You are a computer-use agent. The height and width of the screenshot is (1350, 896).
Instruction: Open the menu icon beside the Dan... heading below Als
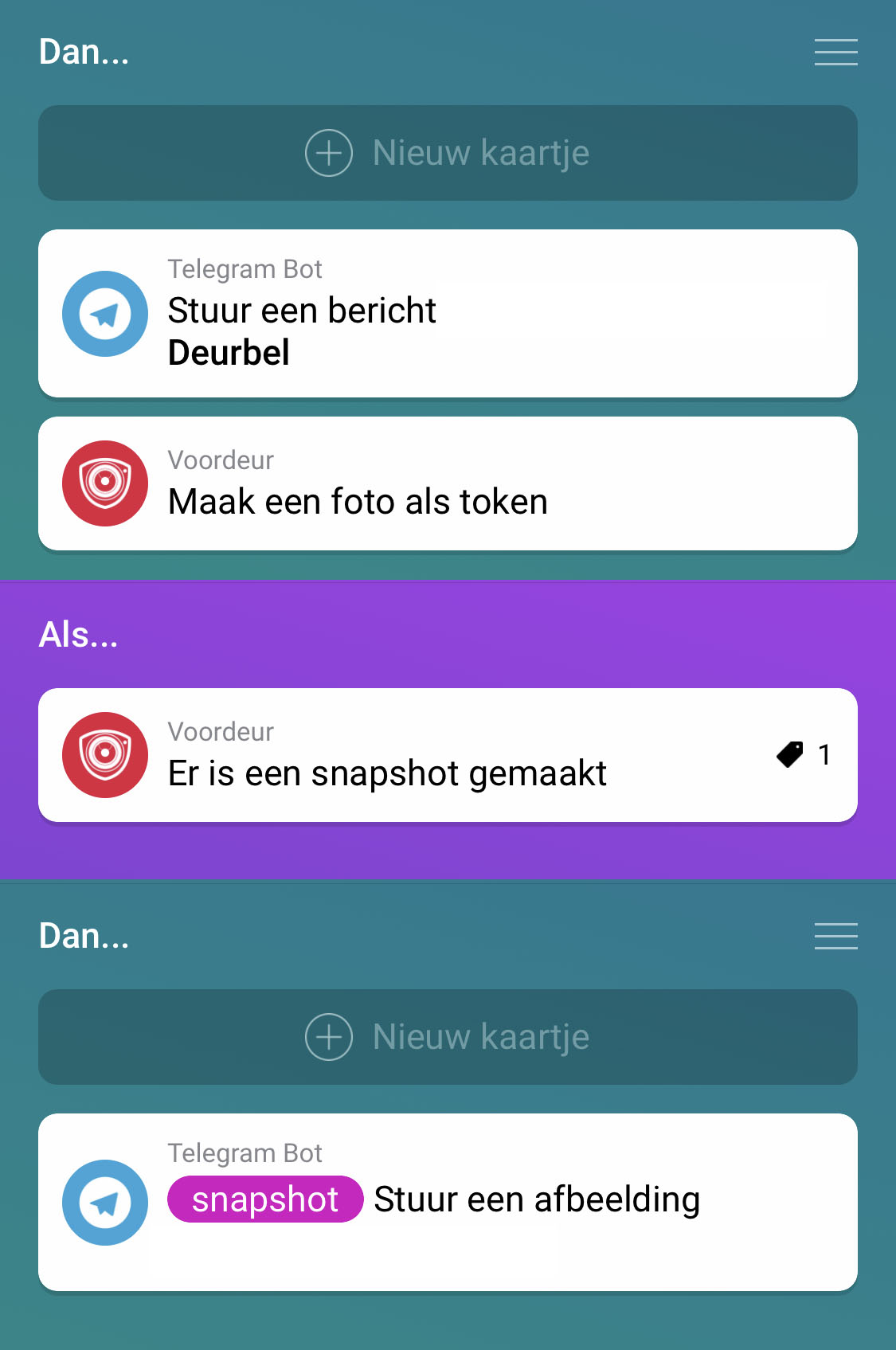(x=835, y=937)
